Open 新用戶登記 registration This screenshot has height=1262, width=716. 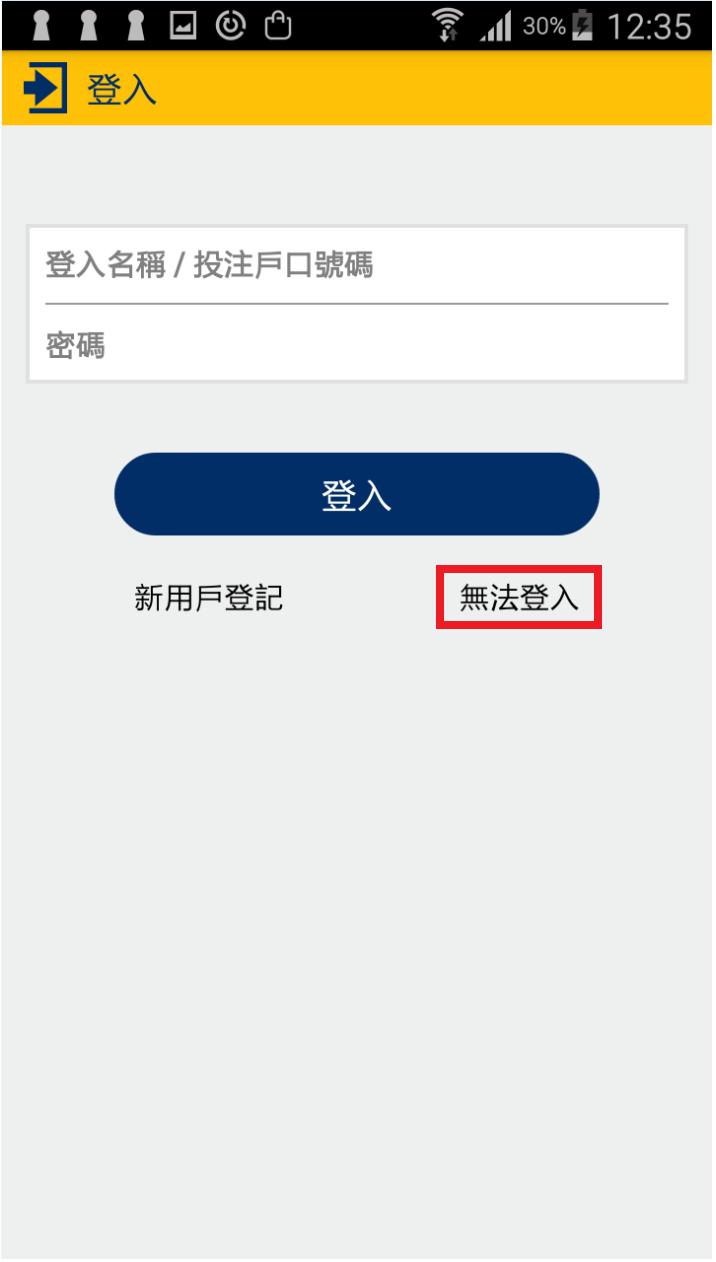(209, 598)
